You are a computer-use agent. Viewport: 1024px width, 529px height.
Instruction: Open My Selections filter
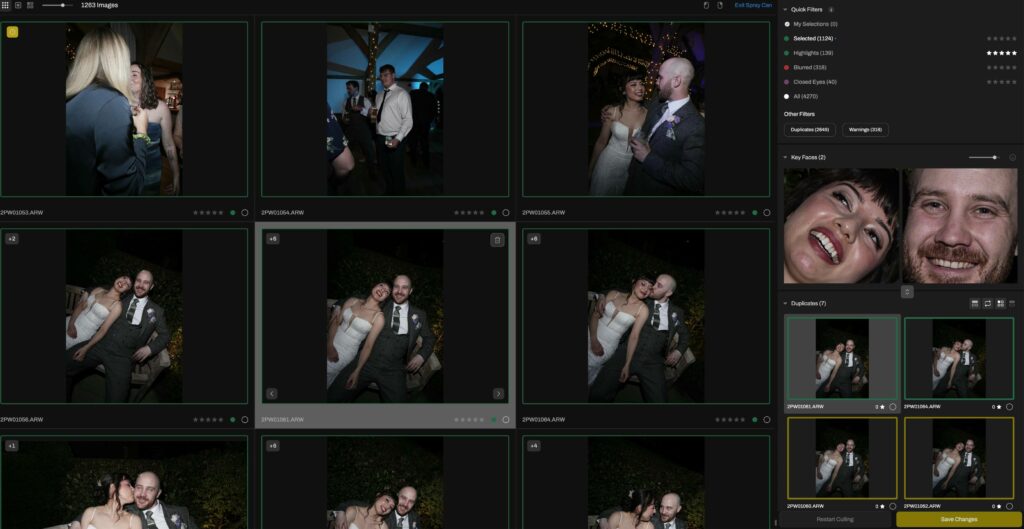click(x=815, y=23)
